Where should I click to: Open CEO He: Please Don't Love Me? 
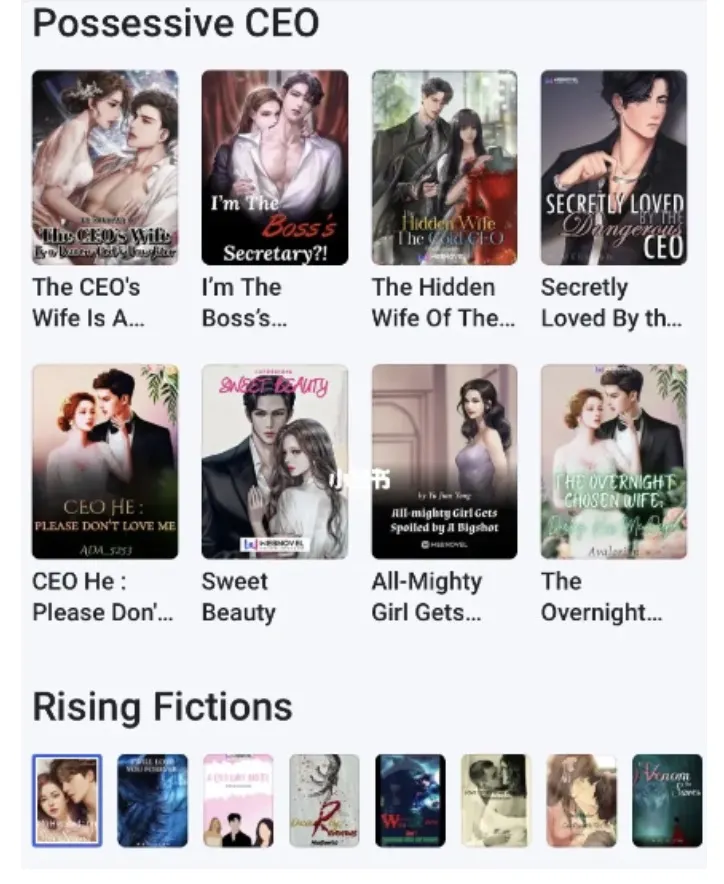105,461
